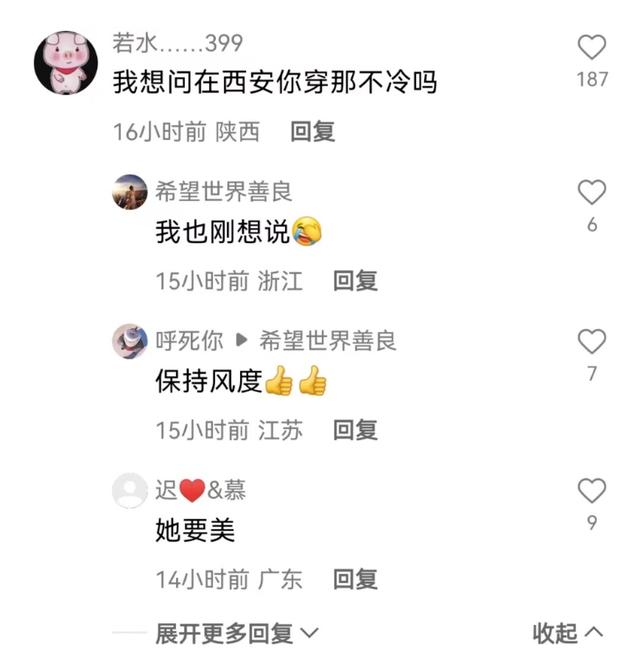Like the comment by 若水……399
Screen dimensions: 640x655
click(592, 47)
